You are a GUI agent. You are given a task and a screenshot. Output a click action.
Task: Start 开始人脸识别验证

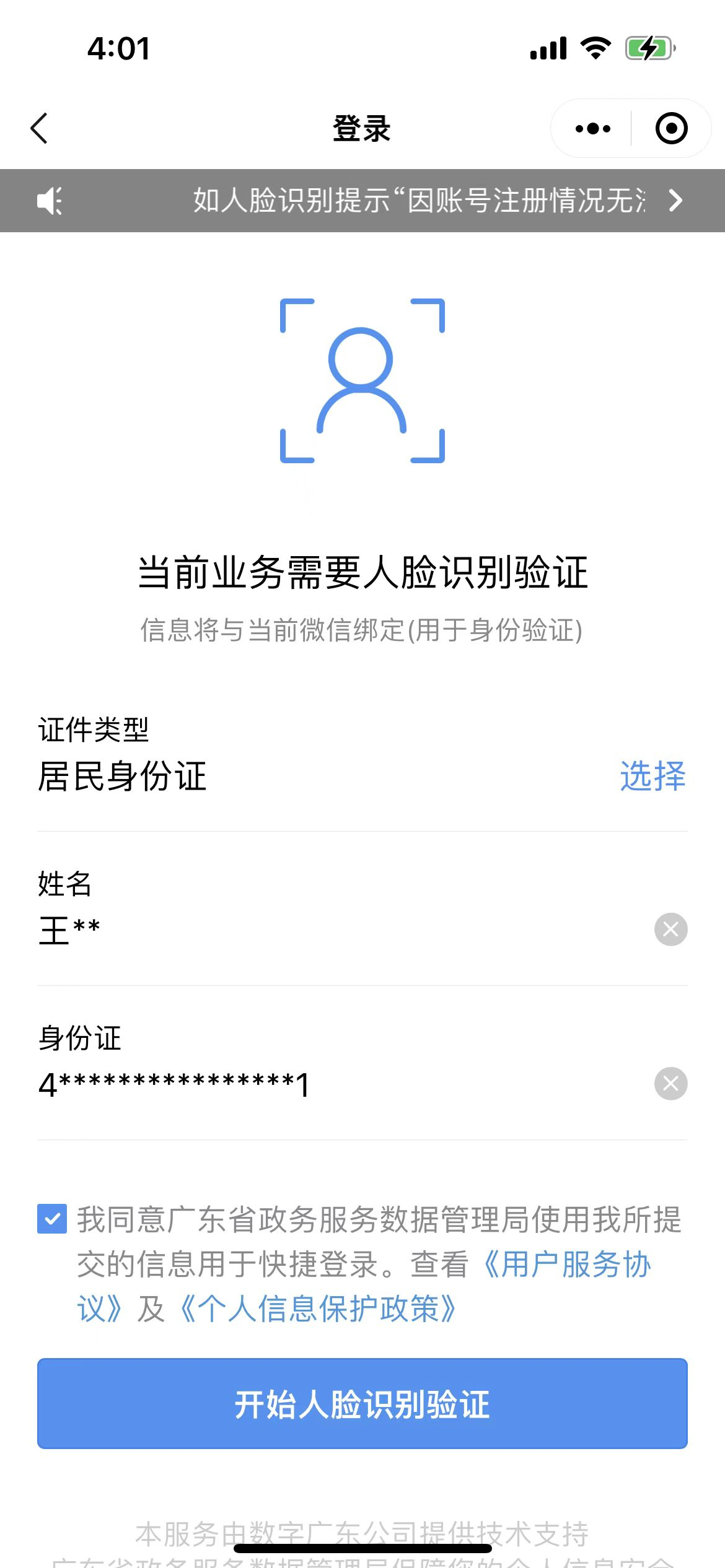362,1403
